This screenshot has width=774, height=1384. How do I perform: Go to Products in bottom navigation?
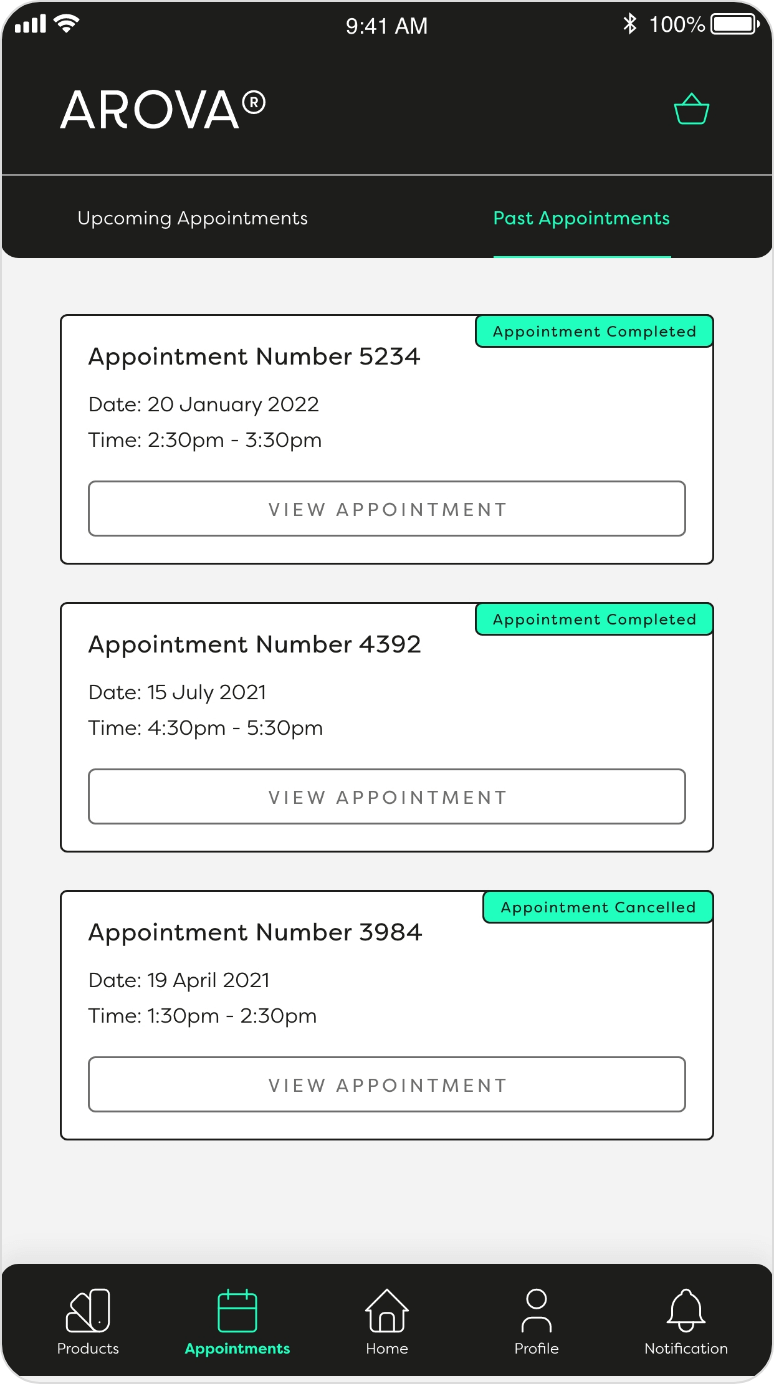(x=88, y=1322)
